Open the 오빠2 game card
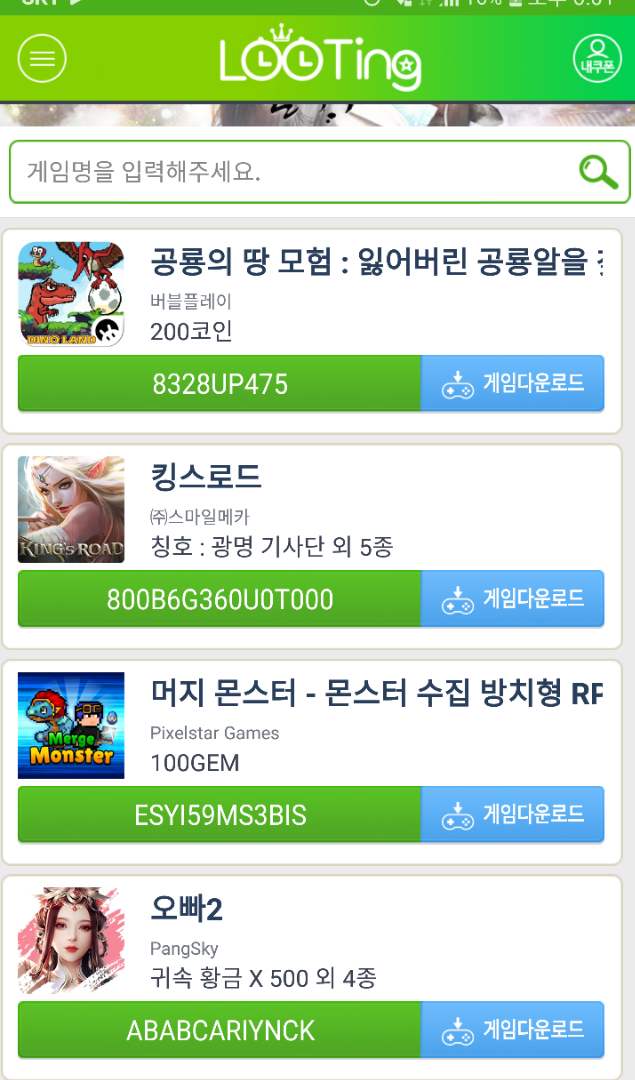635x1080 pixels. tap(311, 941)
